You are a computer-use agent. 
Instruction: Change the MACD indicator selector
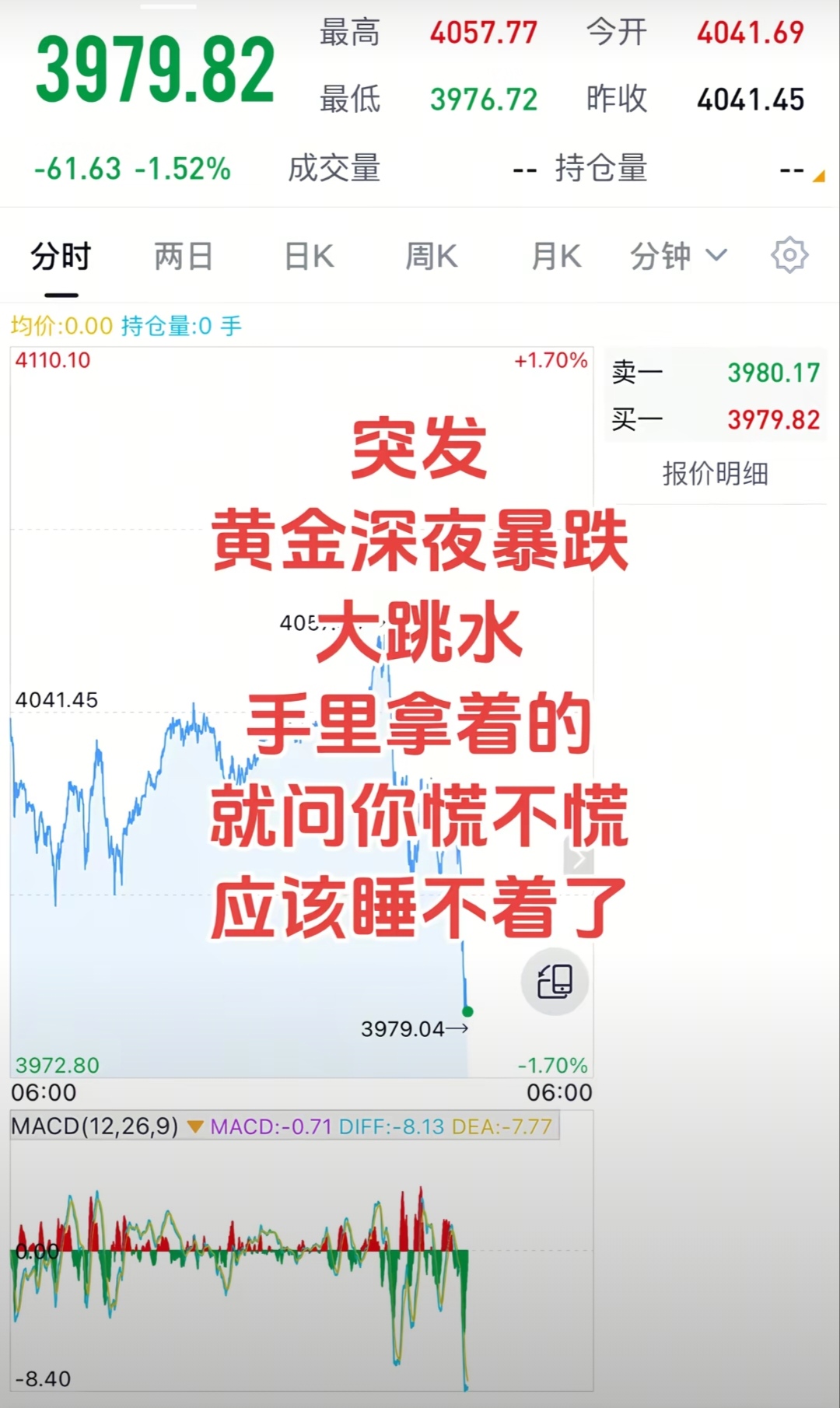(194, 1126)
